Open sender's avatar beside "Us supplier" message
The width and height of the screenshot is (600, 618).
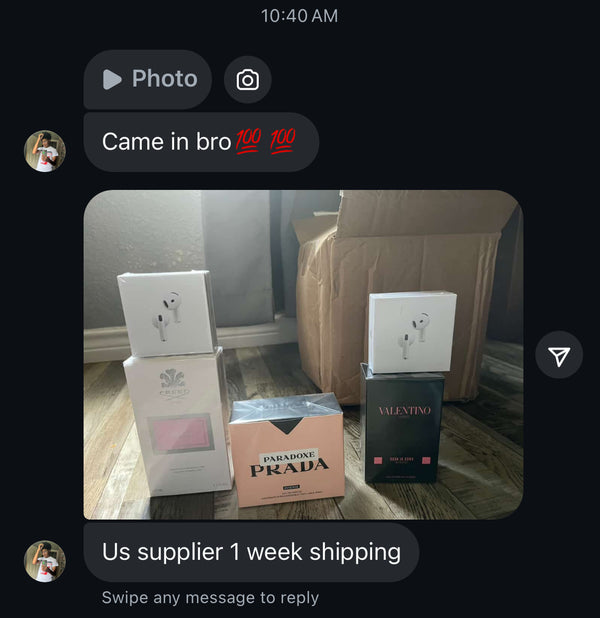[44, 561]
